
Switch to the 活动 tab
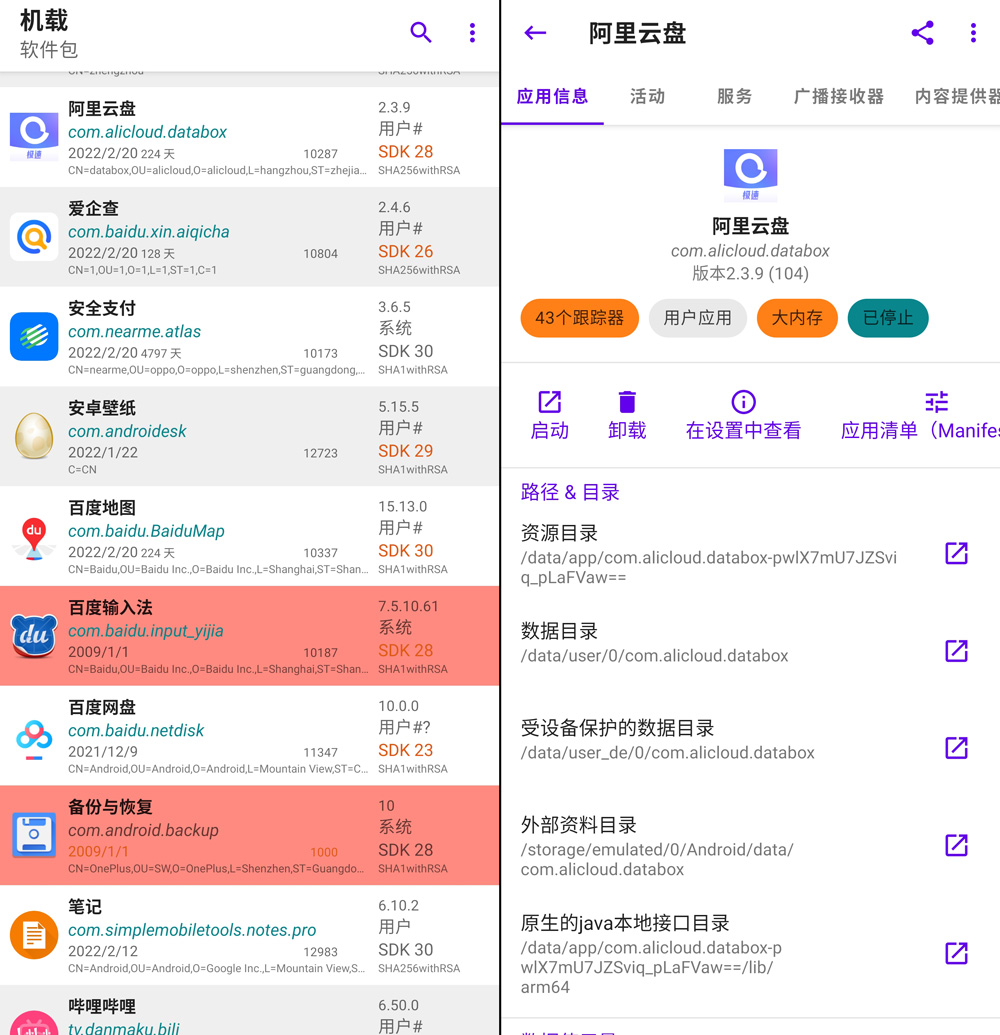(x=647, y=97)
